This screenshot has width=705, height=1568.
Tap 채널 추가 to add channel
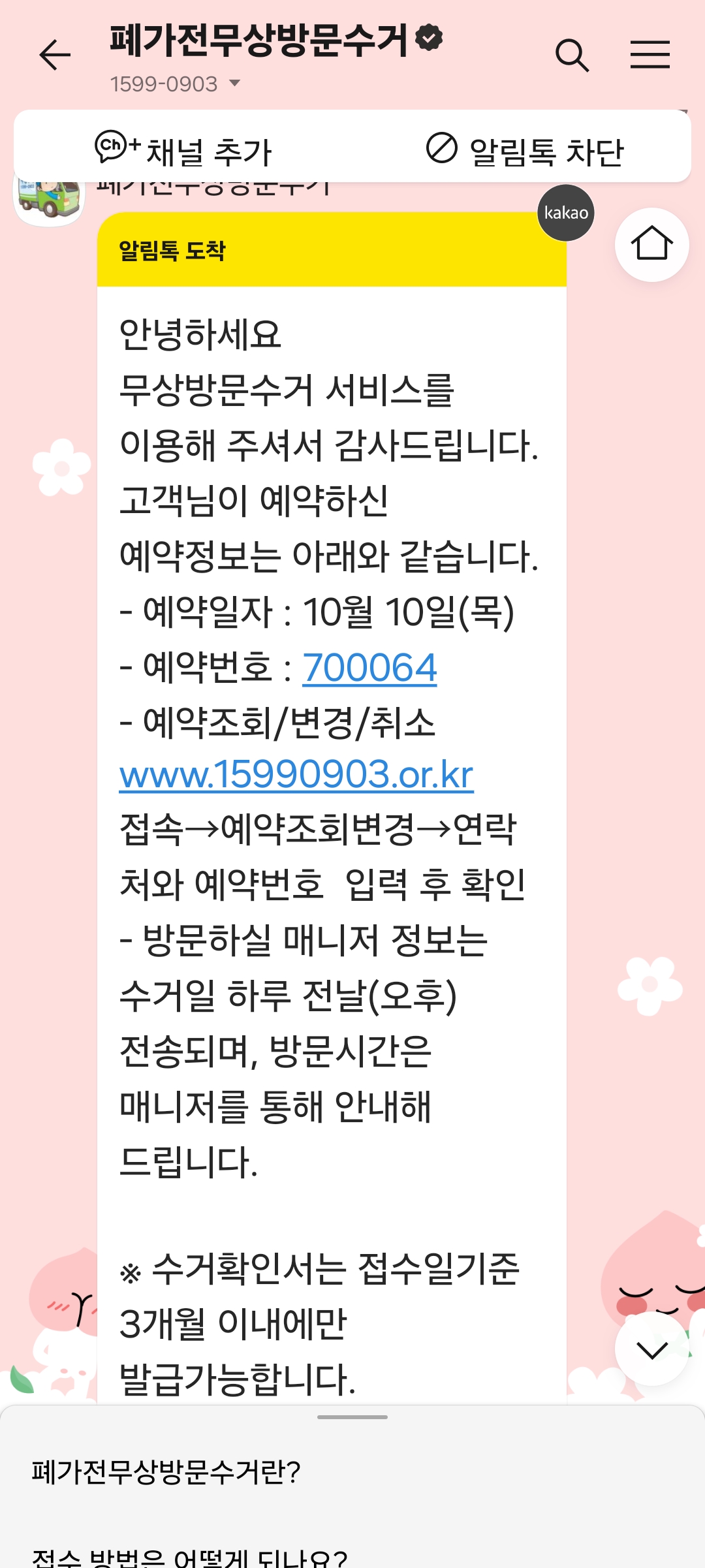click(x=183, y=149)
